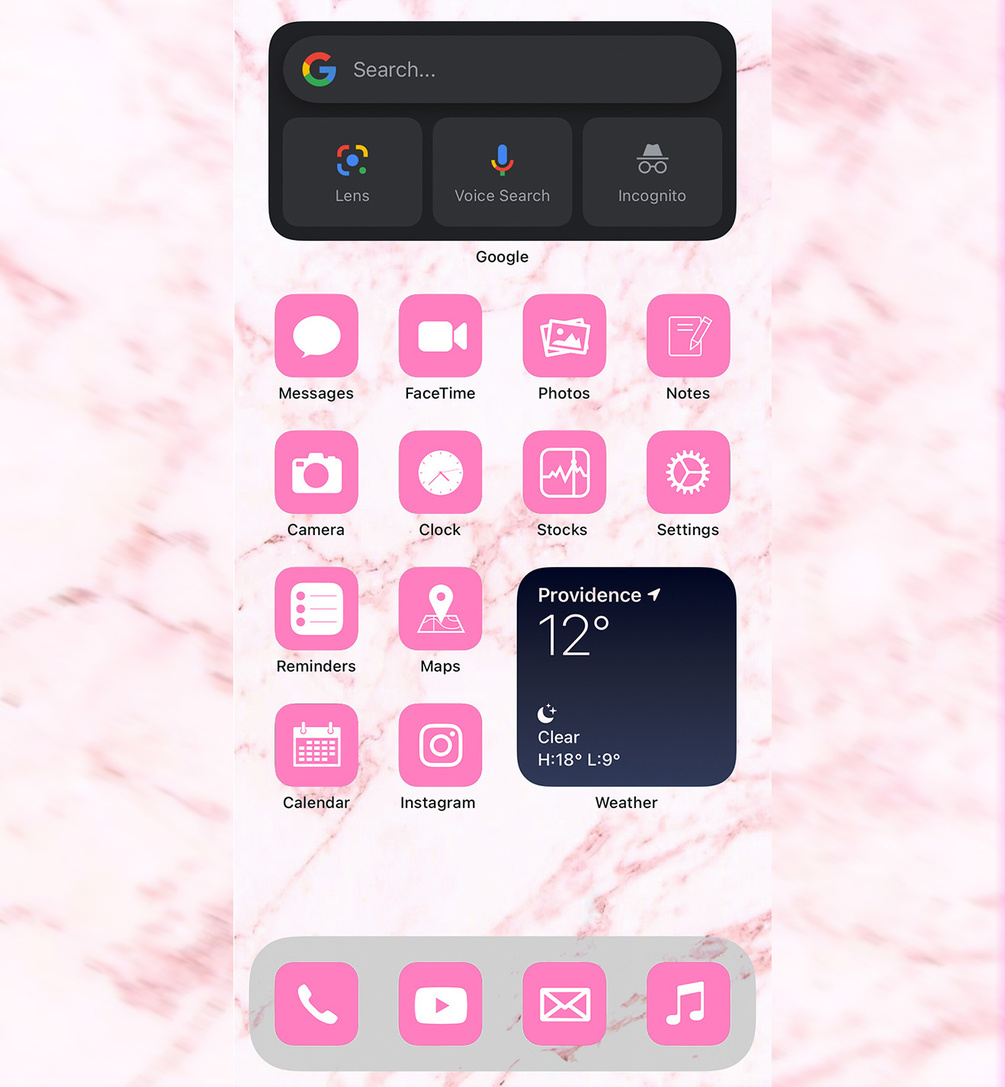Open the Calendar app
Image resolution: width=1005 pixels, height=1087 pixels.
(x=316, y=745)
